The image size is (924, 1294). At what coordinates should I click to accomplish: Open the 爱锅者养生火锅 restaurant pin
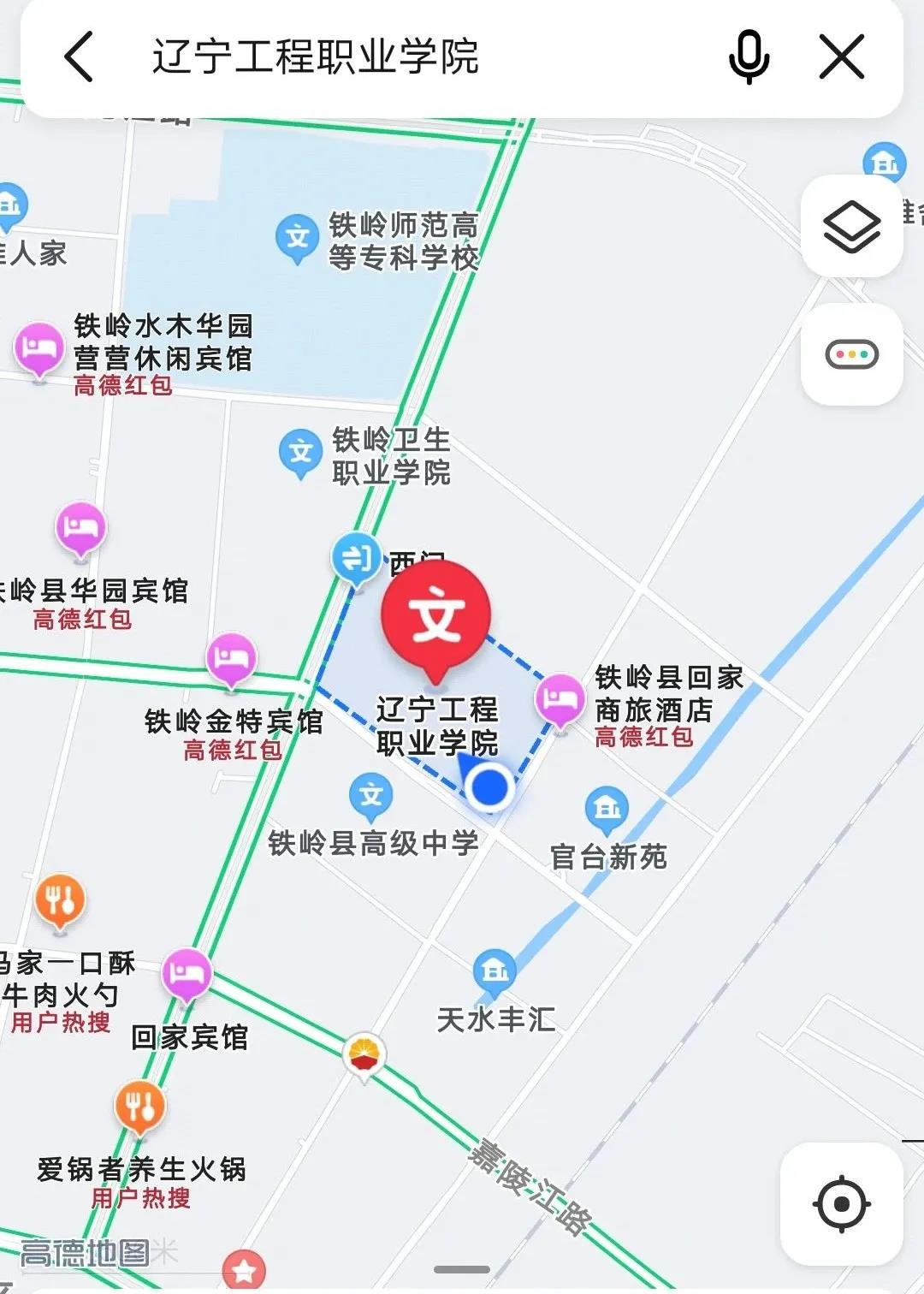pos(140,1106)
